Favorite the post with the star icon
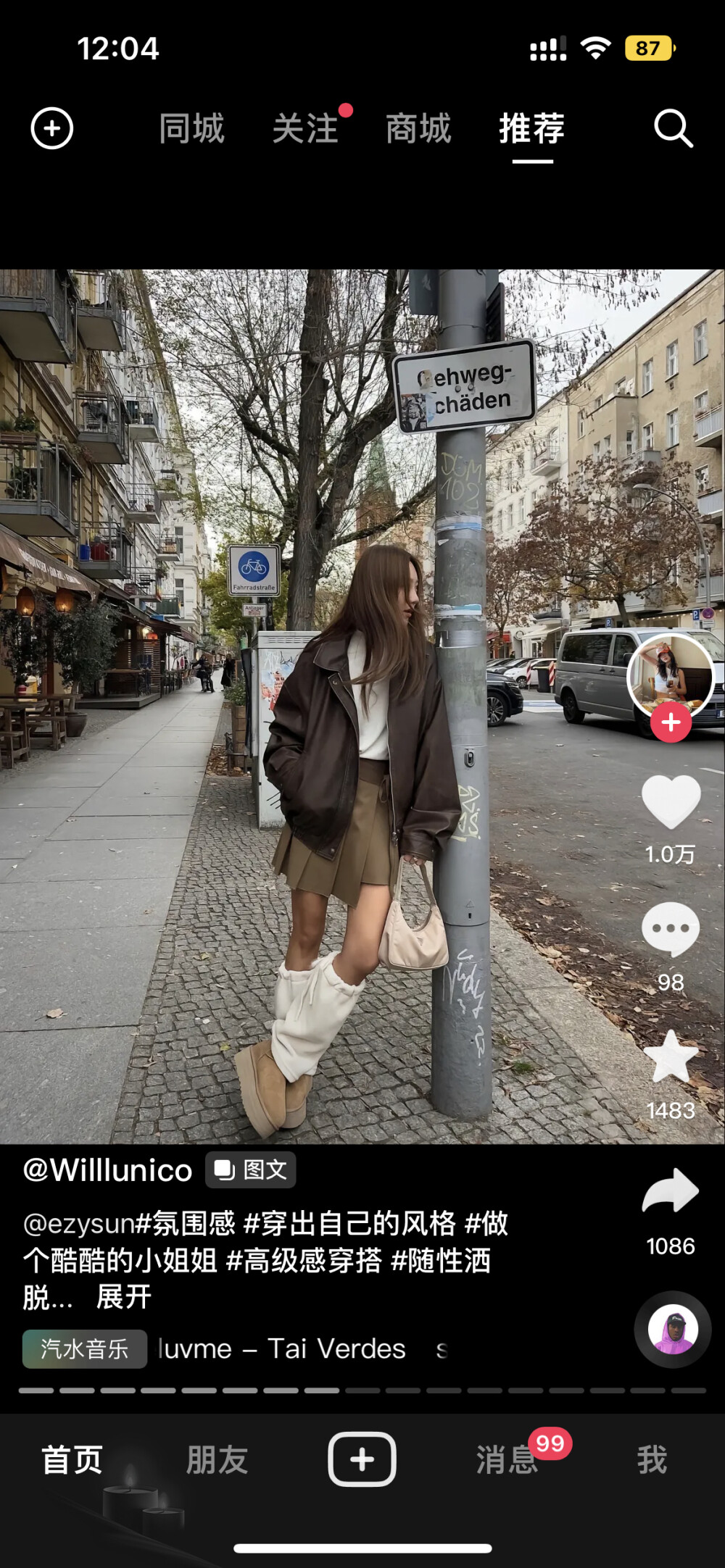 (x=671, y=1058)
